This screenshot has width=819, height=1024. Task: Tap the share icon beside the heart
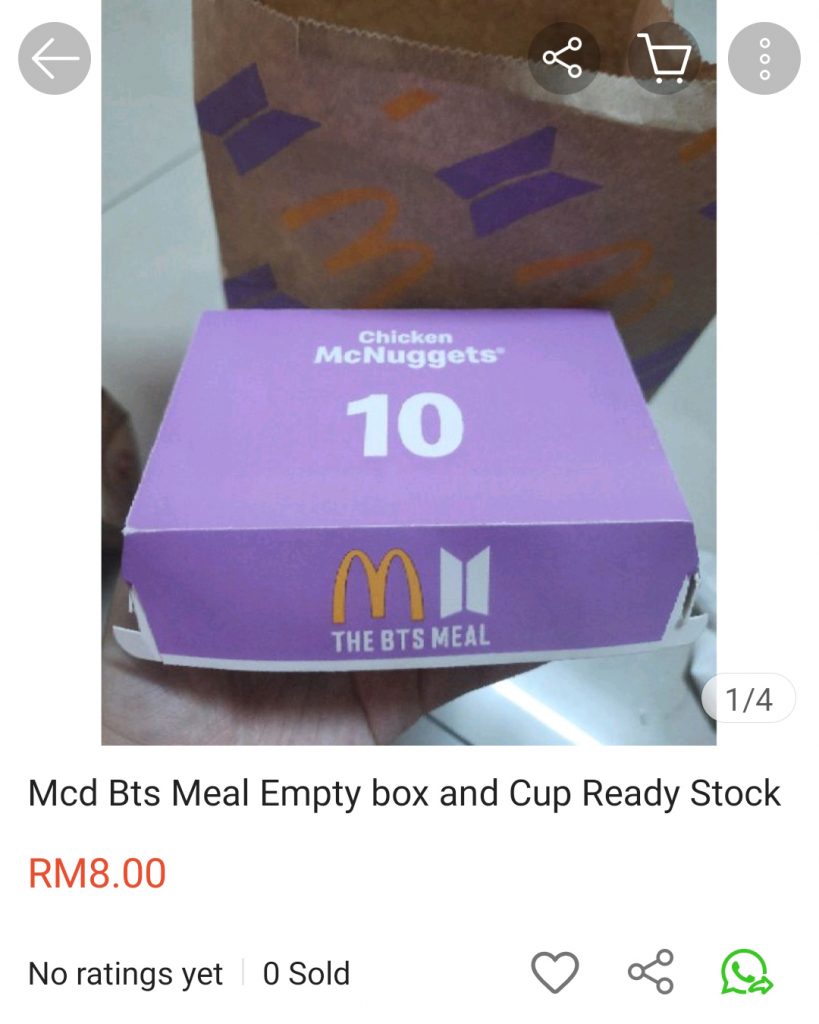coord(650,972)
